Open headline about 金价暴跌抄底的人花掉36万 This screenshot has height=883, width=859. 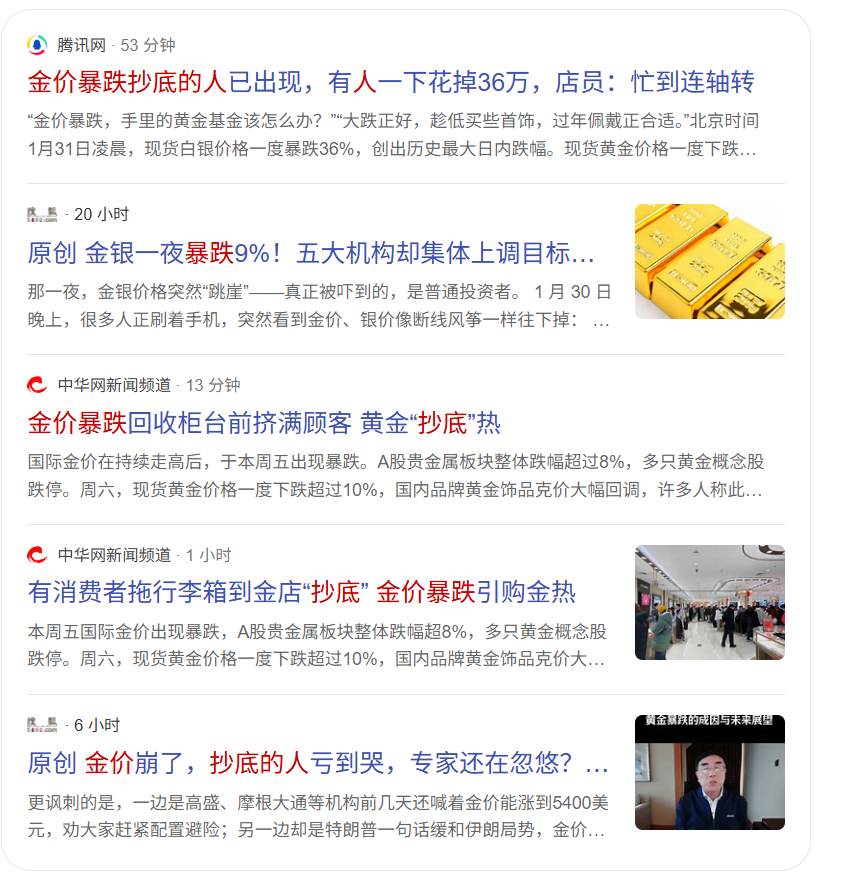pos(390,82)
